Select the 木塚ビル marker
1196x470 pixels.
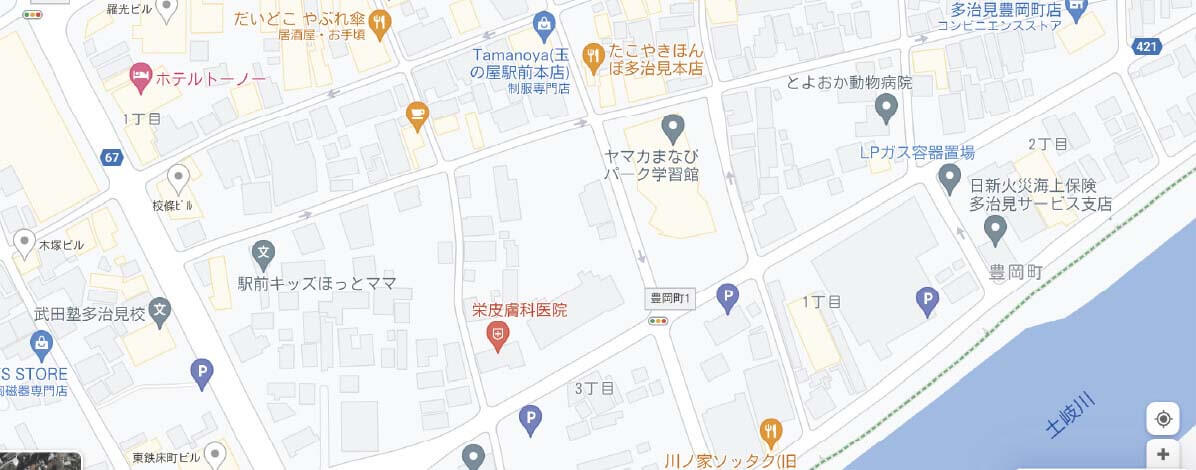25,242
